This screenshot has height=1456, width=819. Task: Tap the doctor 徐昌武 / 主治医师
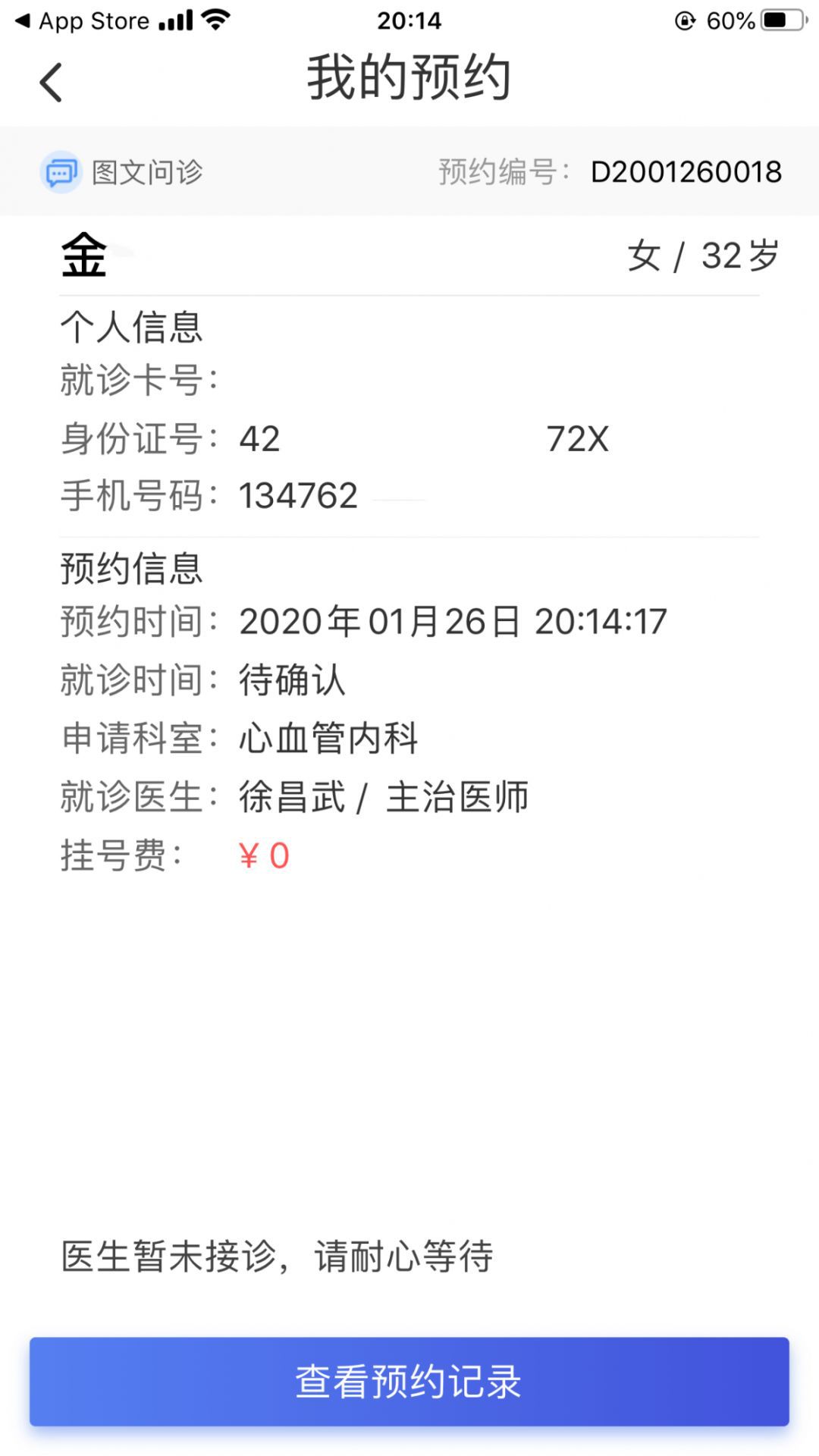click(383, 796)
